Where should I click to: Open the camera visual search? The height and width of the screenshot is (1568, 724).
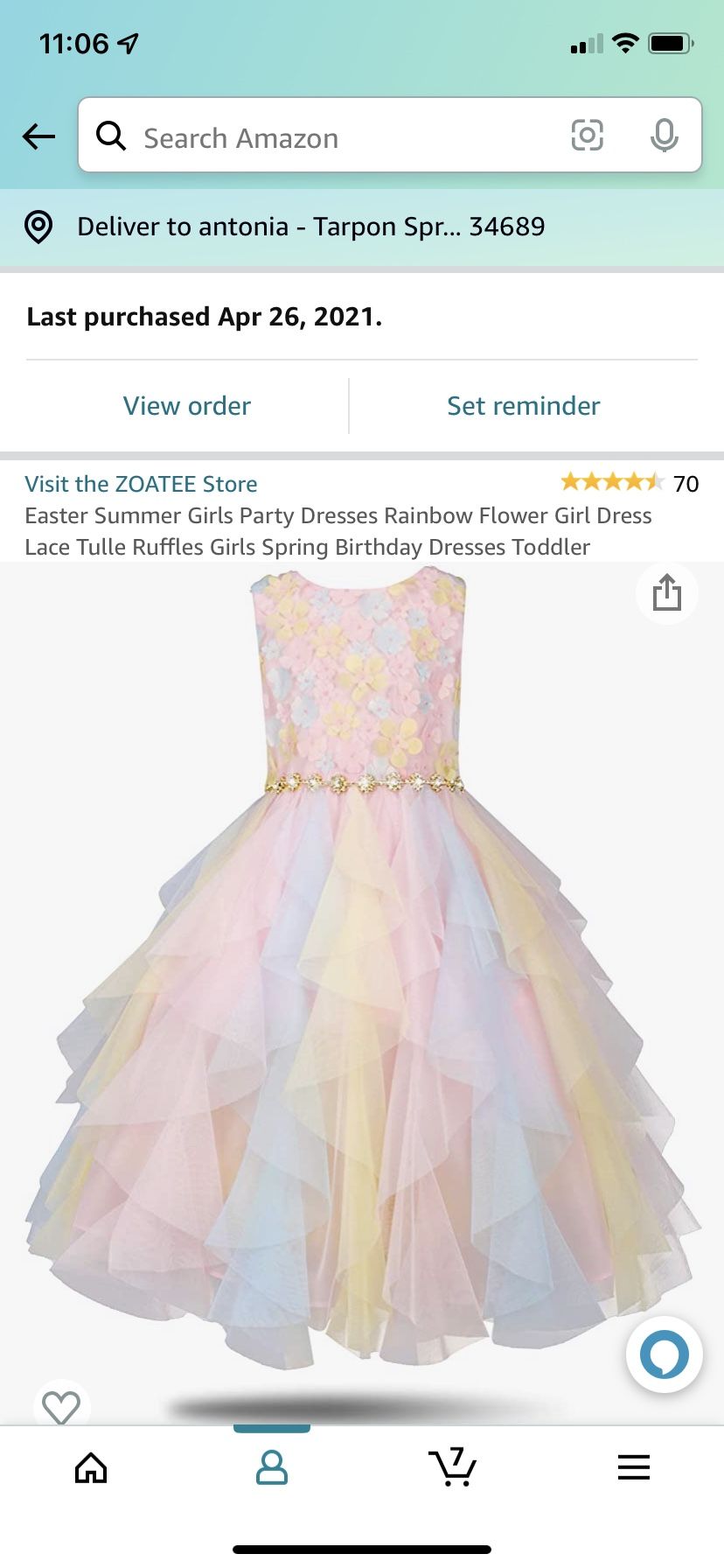pos(587,136)
